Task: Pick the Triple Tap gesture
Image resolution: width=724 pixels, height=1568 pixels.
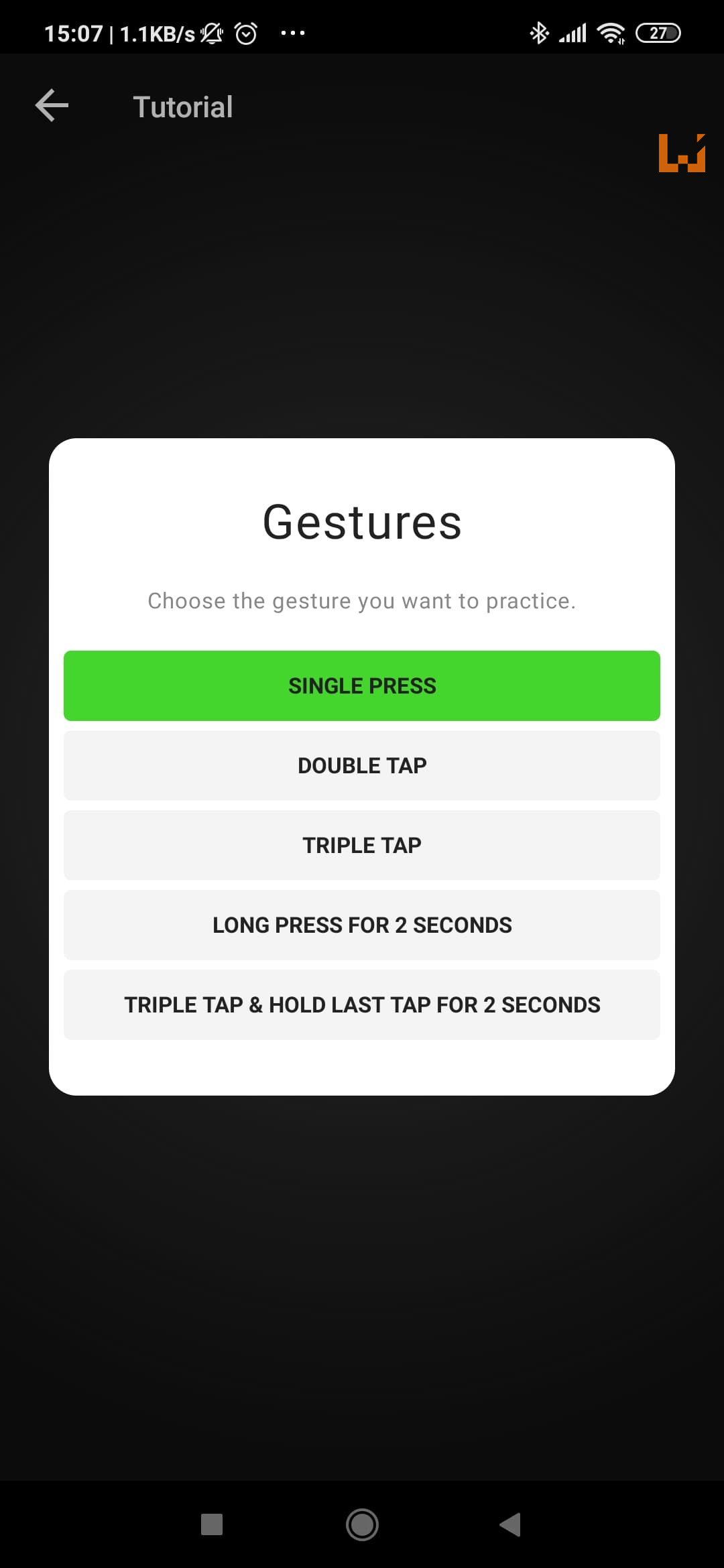Action: coord(362,845)
